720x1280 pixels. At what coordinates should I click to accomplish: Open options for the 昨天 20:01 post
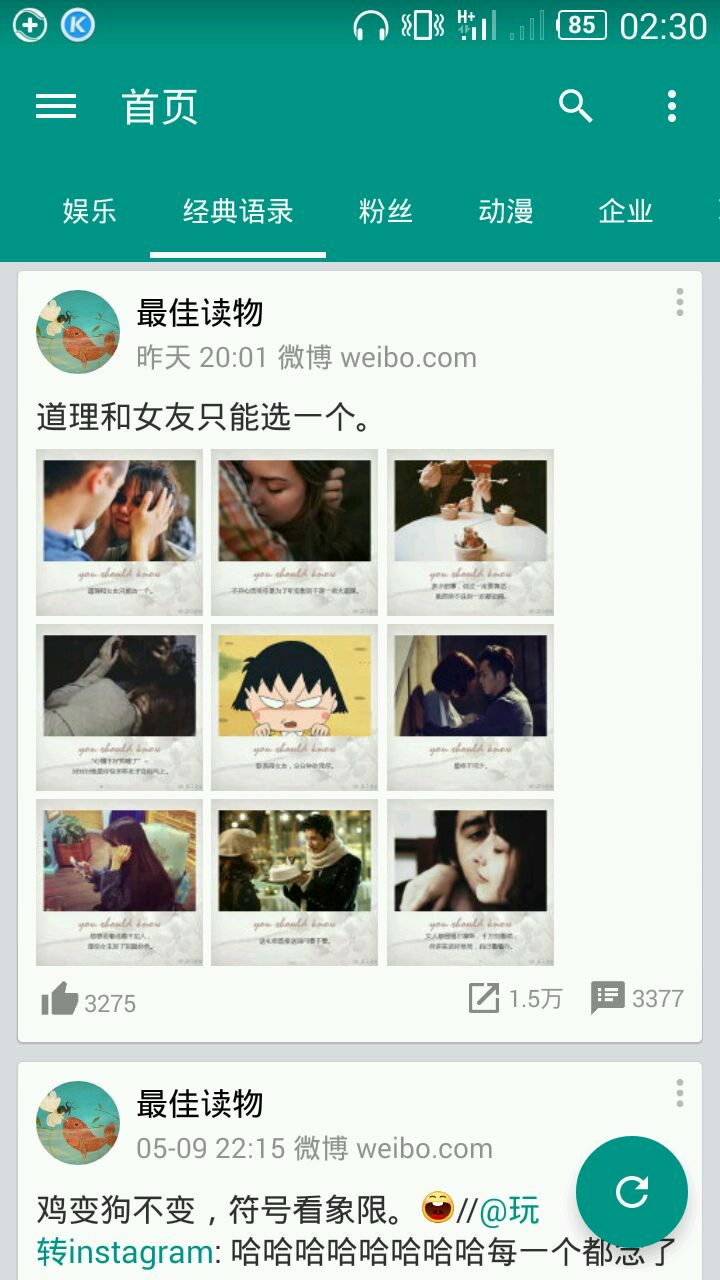pyautogui.click(x=679, y=302)
